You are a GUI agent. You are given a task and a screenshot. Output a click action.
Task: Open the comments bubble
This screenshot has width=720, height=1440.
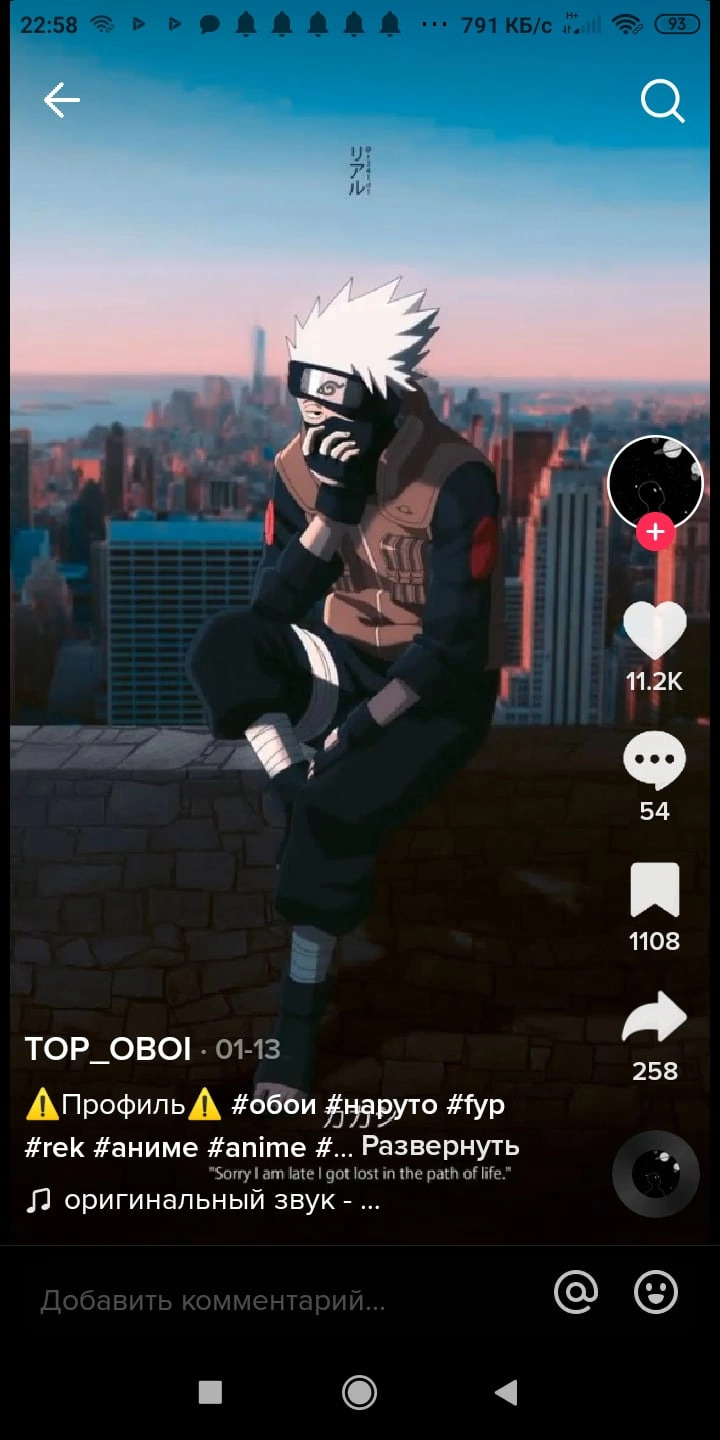655,762
